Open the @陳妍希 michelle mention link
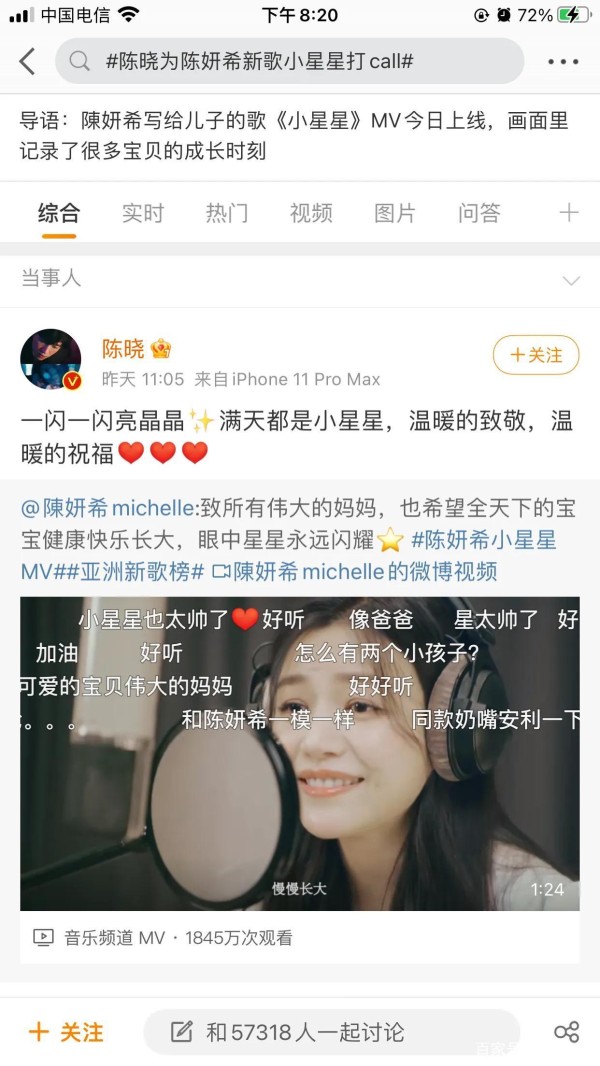600x1066 pixels. (x=110, y=507)
